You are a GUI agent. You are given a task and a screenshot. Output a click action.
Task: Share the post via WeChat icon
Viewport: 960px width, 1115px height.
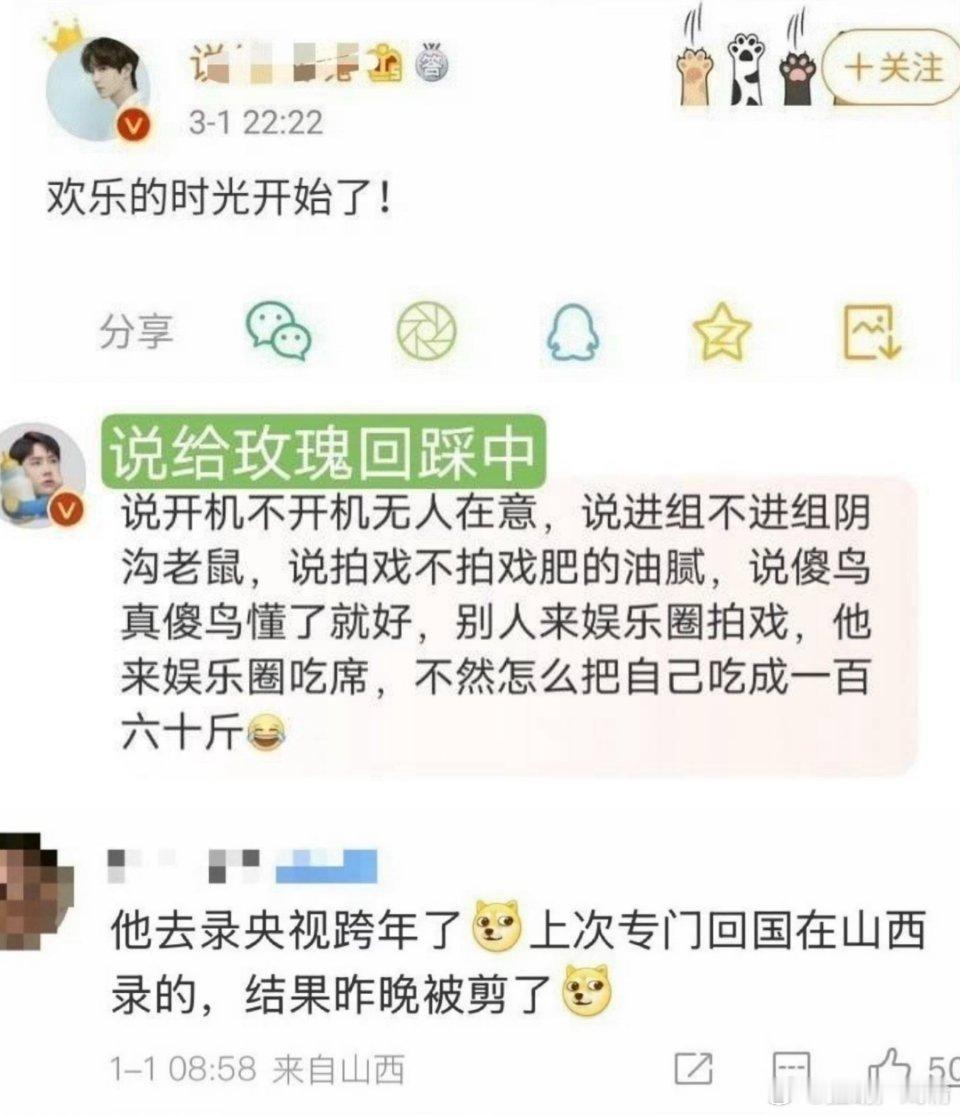pyautogui.click(x=277, y=330)
